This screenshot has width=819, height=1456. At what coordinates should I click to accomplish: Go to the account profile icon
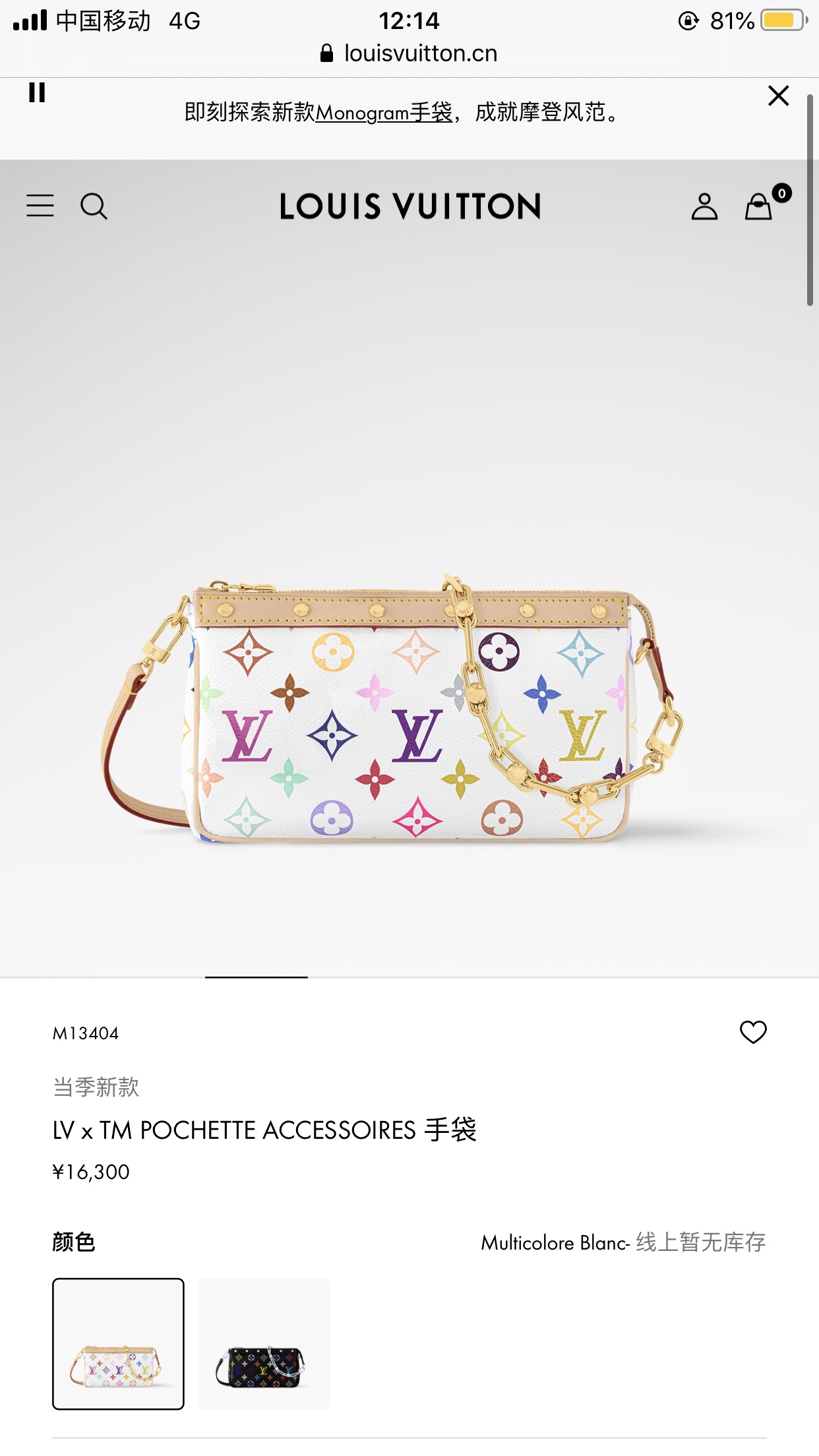pos(704,206)
